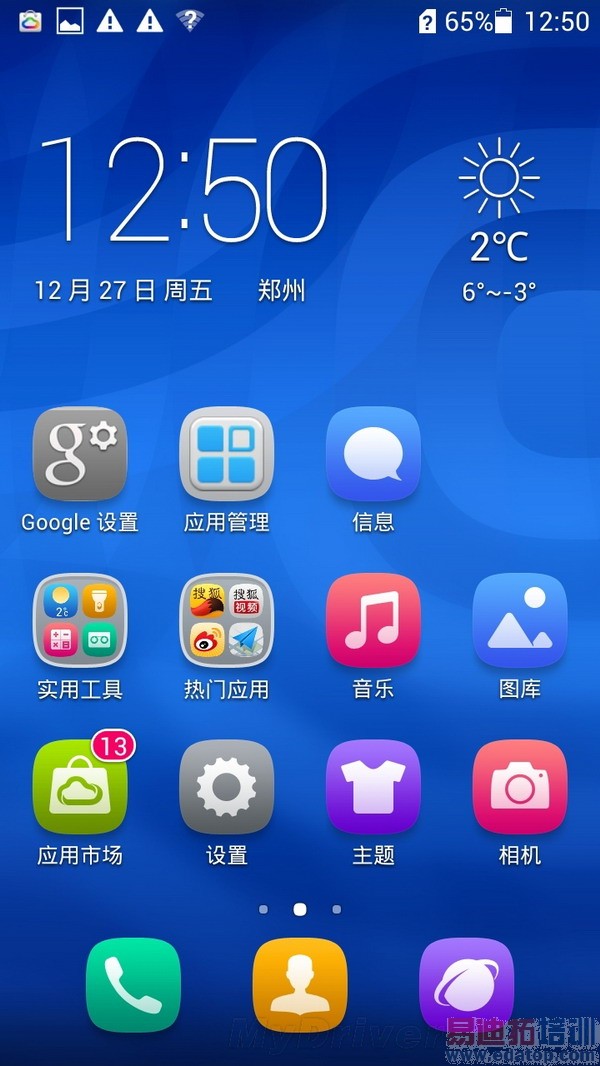Viewport: 600px width, 1066px height.
Task: Select the first page indicator dot
Action: pyautogui.click(x=263, y=910)
